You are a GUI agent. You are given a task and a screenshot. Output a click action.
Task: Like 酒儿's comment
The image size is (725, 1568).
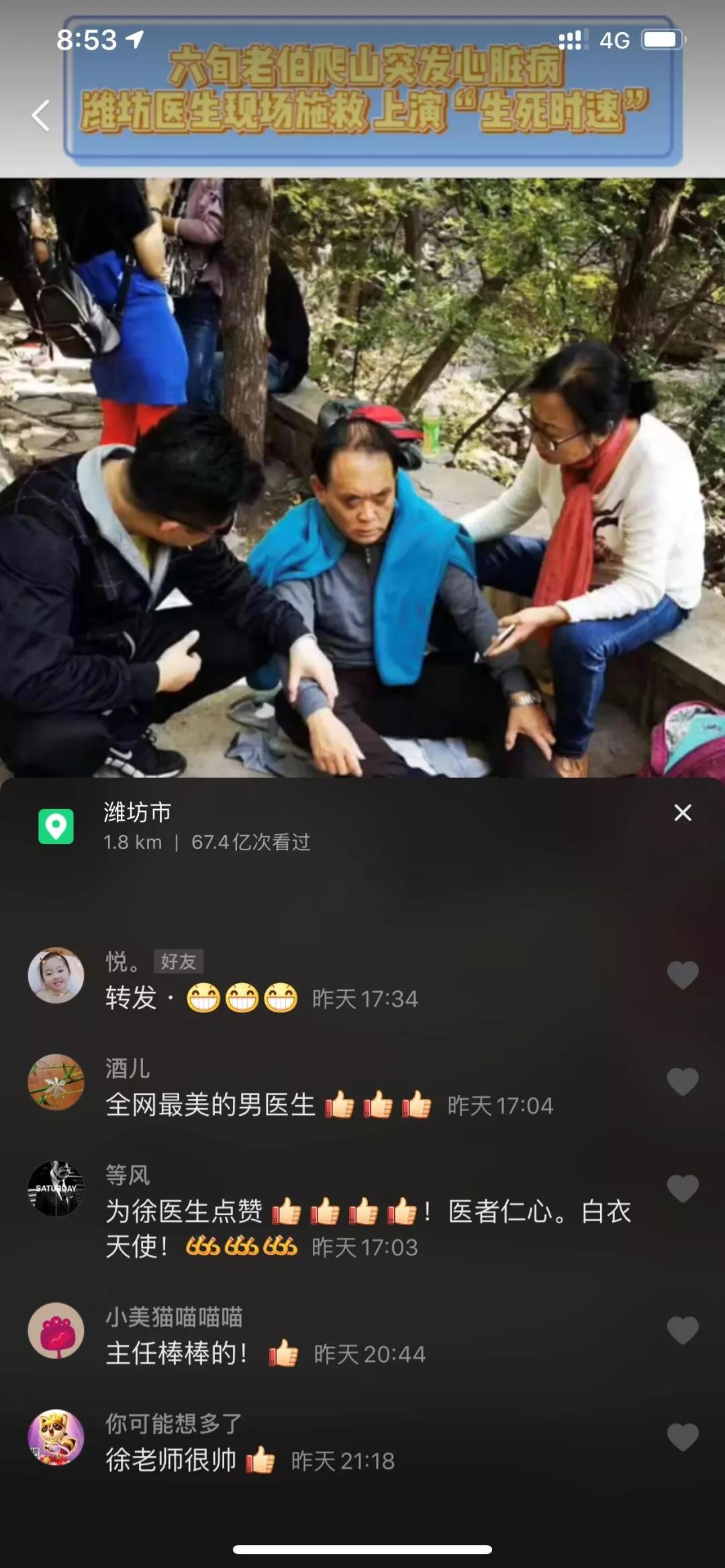pyautogui.click(x=682, y=1082)
